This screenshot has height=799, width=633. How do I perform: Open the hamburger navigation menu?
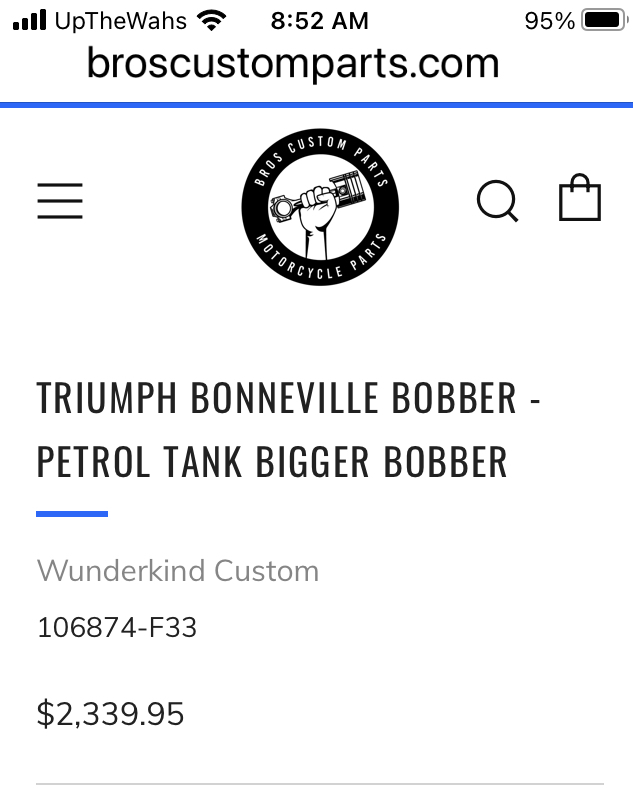pos(60,200)
